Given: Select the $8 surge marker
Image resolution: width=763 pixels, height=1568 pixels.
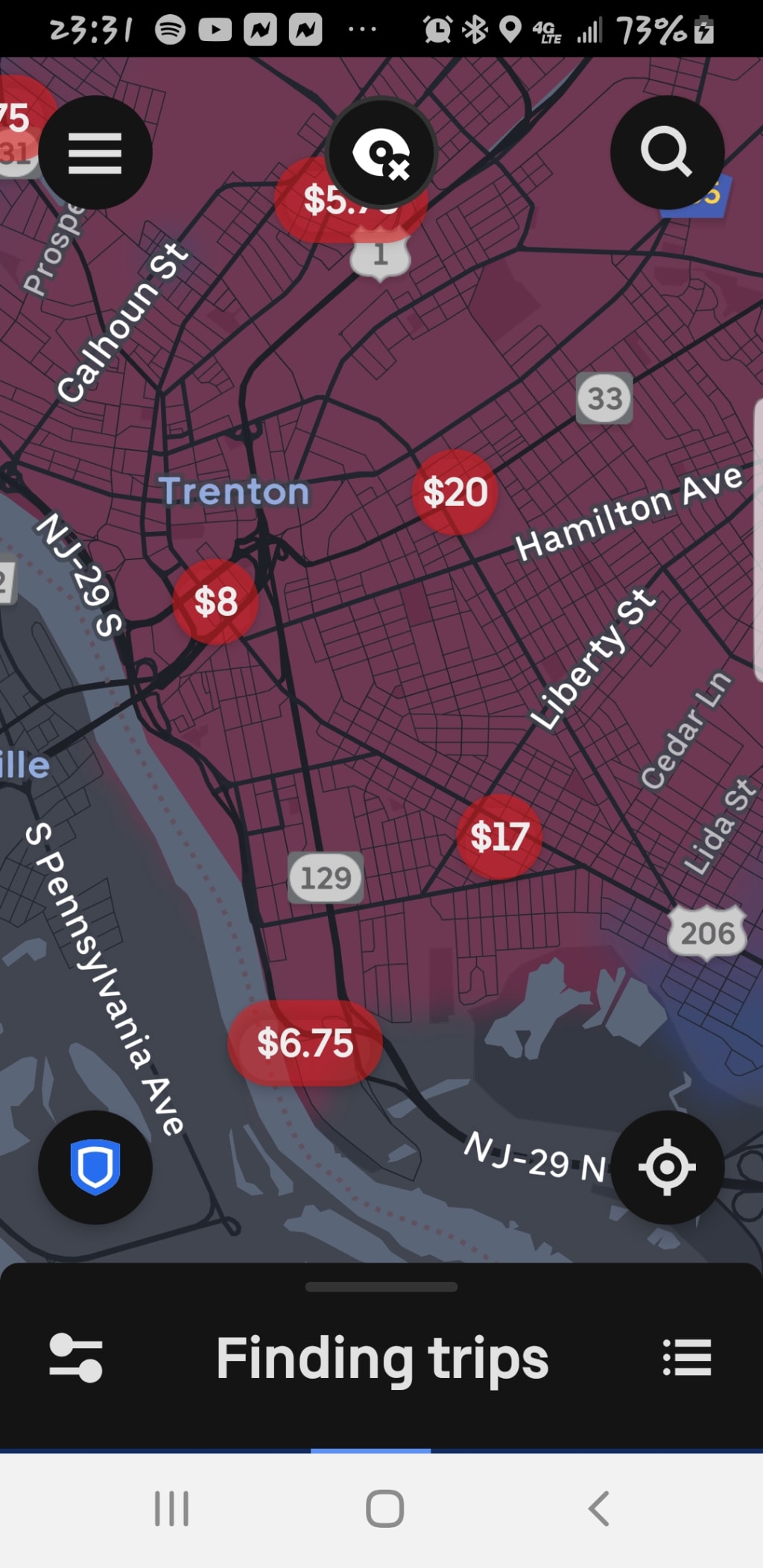Looking at the screenshot, I should point(215,601).
